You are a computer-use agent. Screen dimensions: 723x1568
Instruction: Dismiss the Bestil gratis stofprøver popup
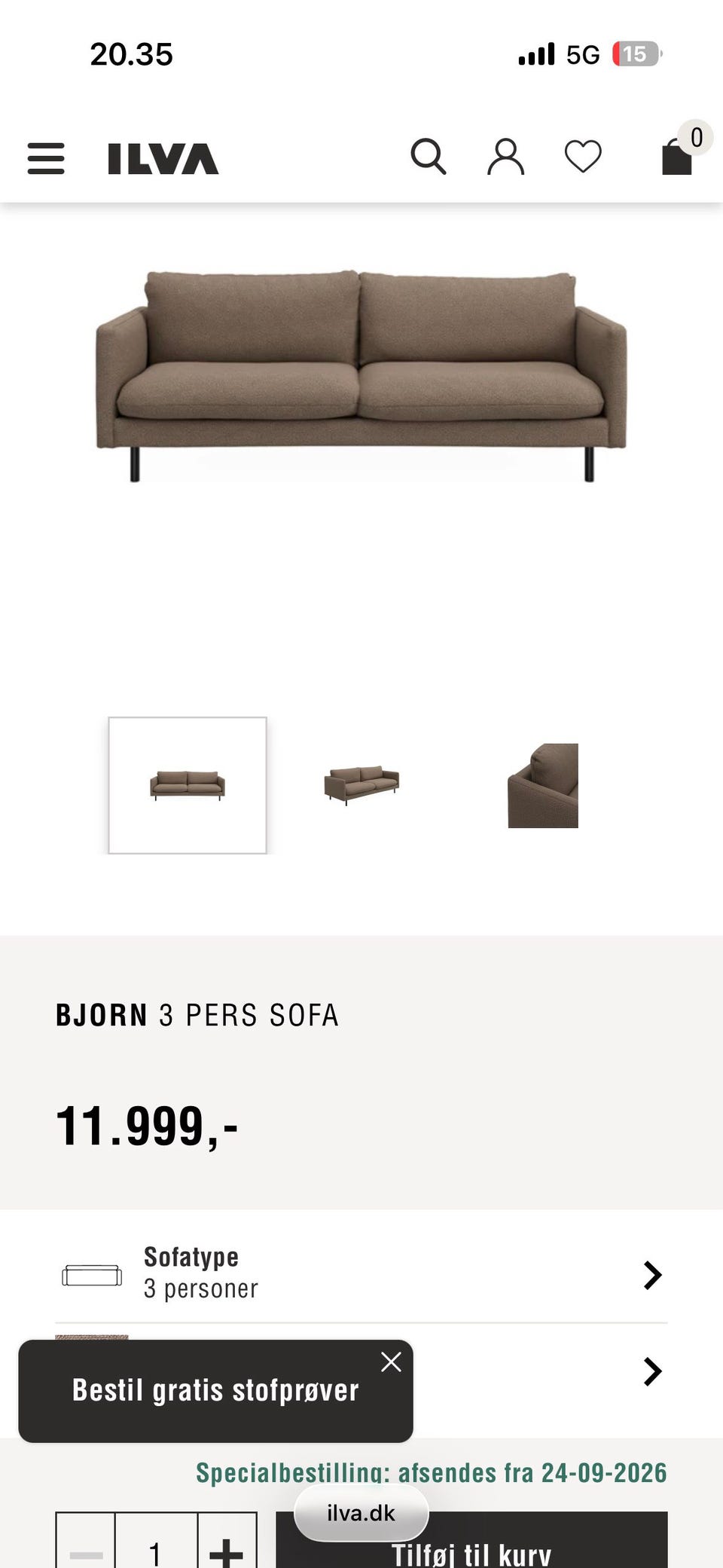click(x=391, y=1362)
